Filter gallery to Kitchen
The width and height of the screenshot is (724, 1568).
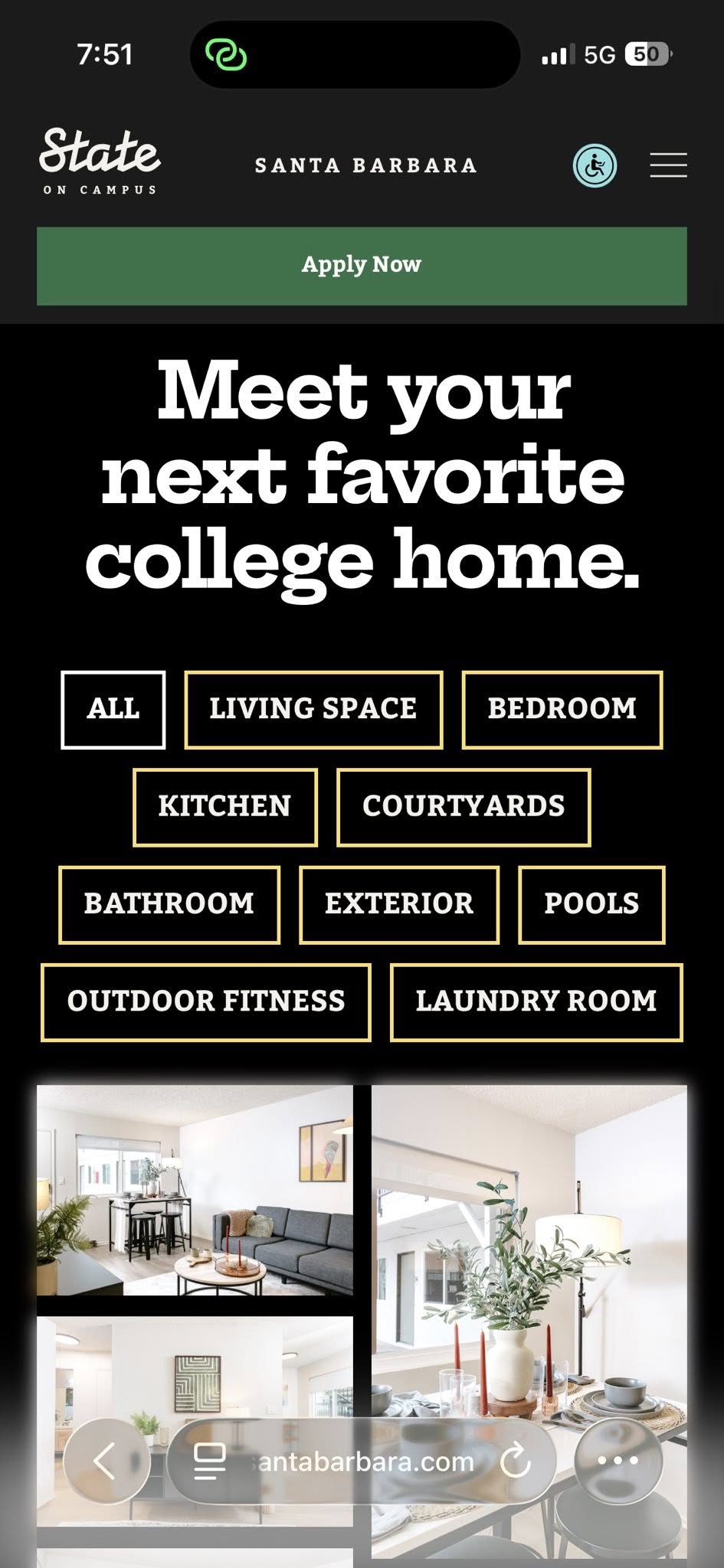224,807
